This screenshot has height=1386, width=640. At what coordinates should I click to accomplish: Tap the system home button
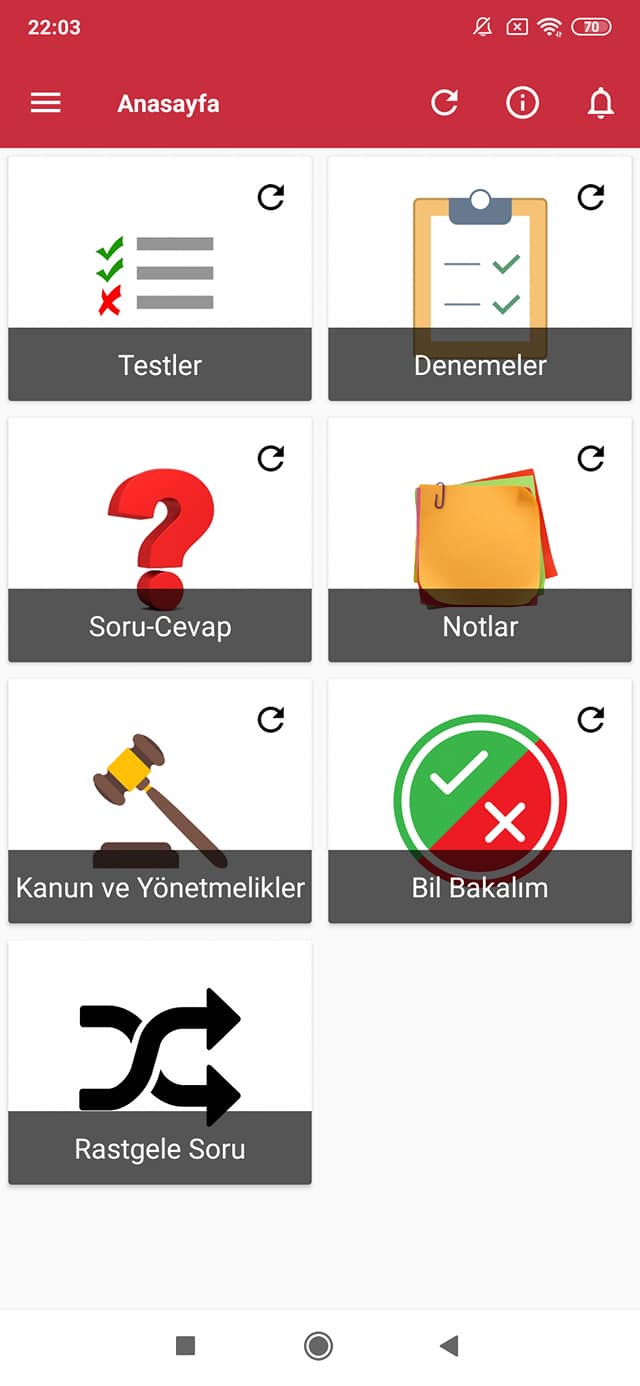tap(318, 1346)
